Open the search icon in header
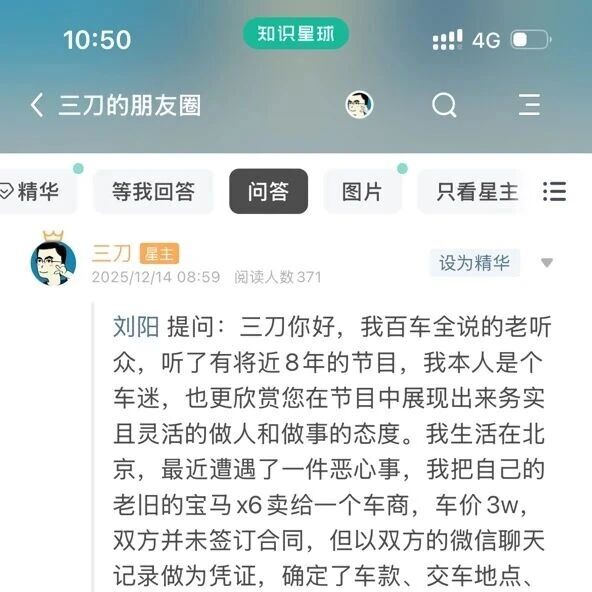Viewport: 592px width, 592px height. coord(444,105)
